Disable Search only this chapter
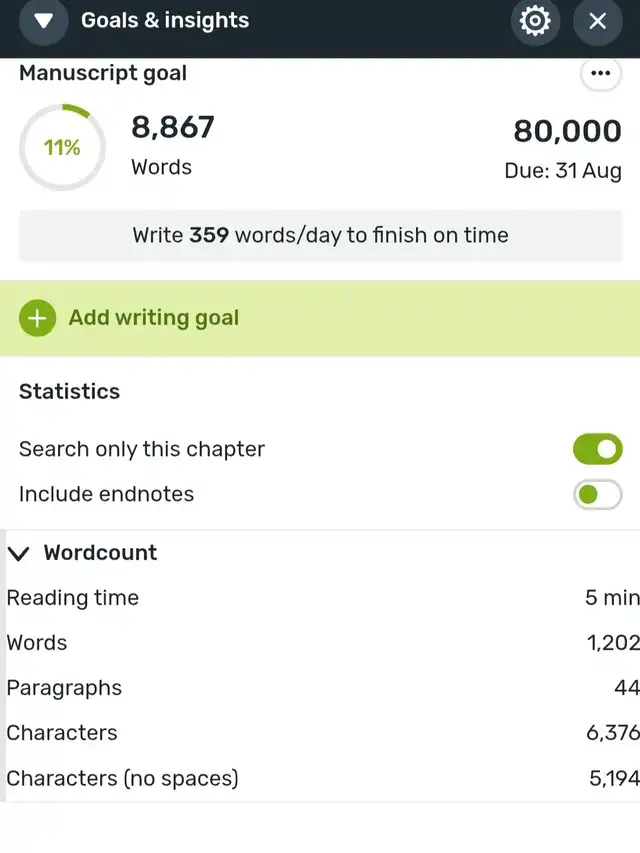The image size is (640, 853). click(x=597, y=449)
